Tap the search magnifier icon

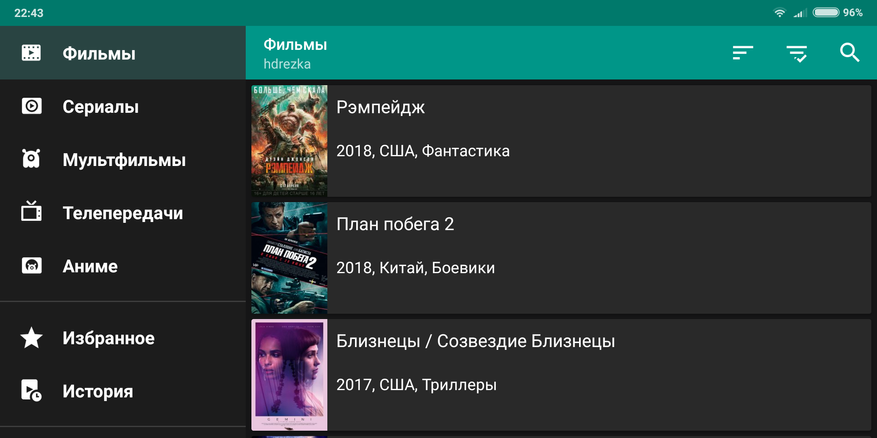click(850, 53)
